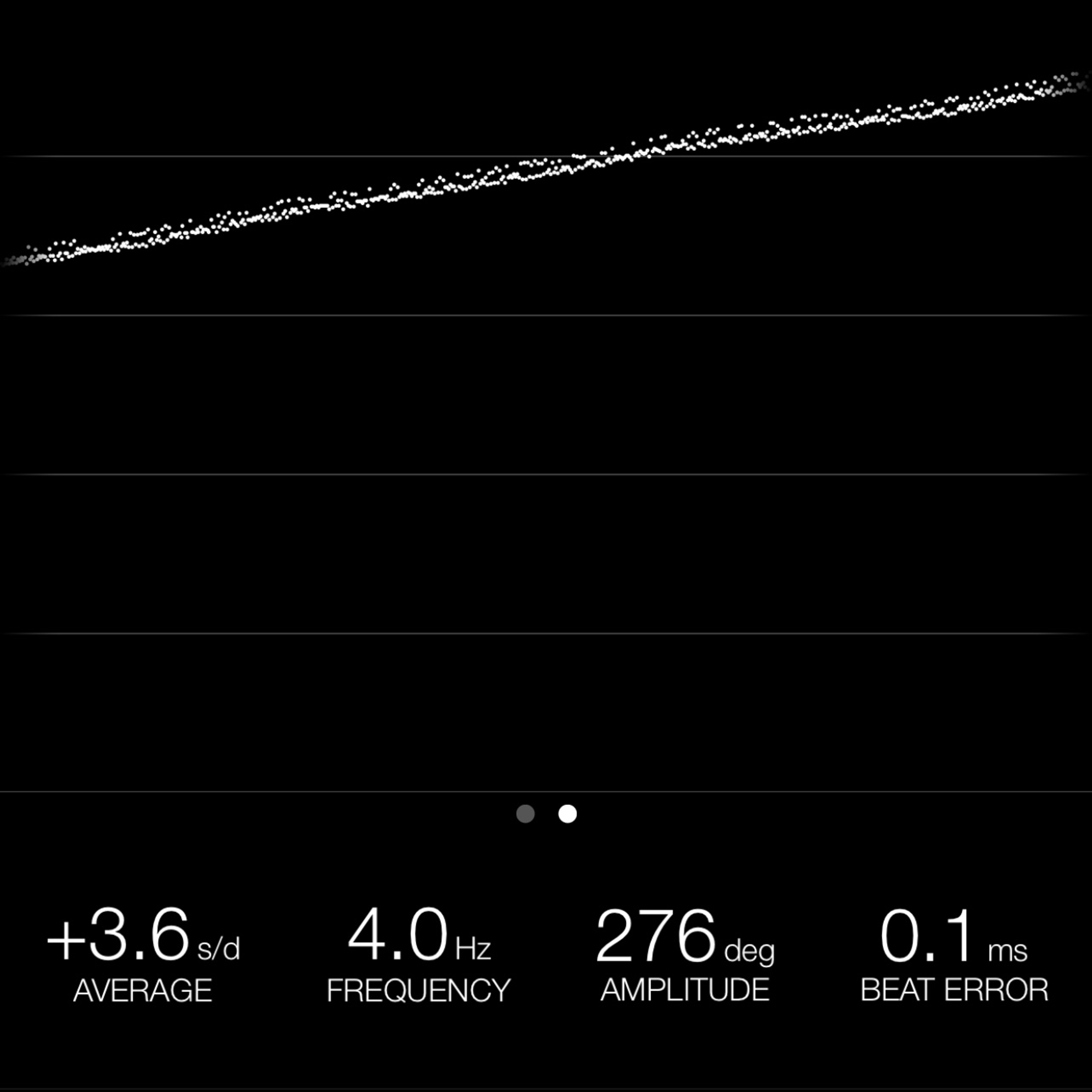Select the second page indicator dot
1092x1092 pixels.
[568, 814]
